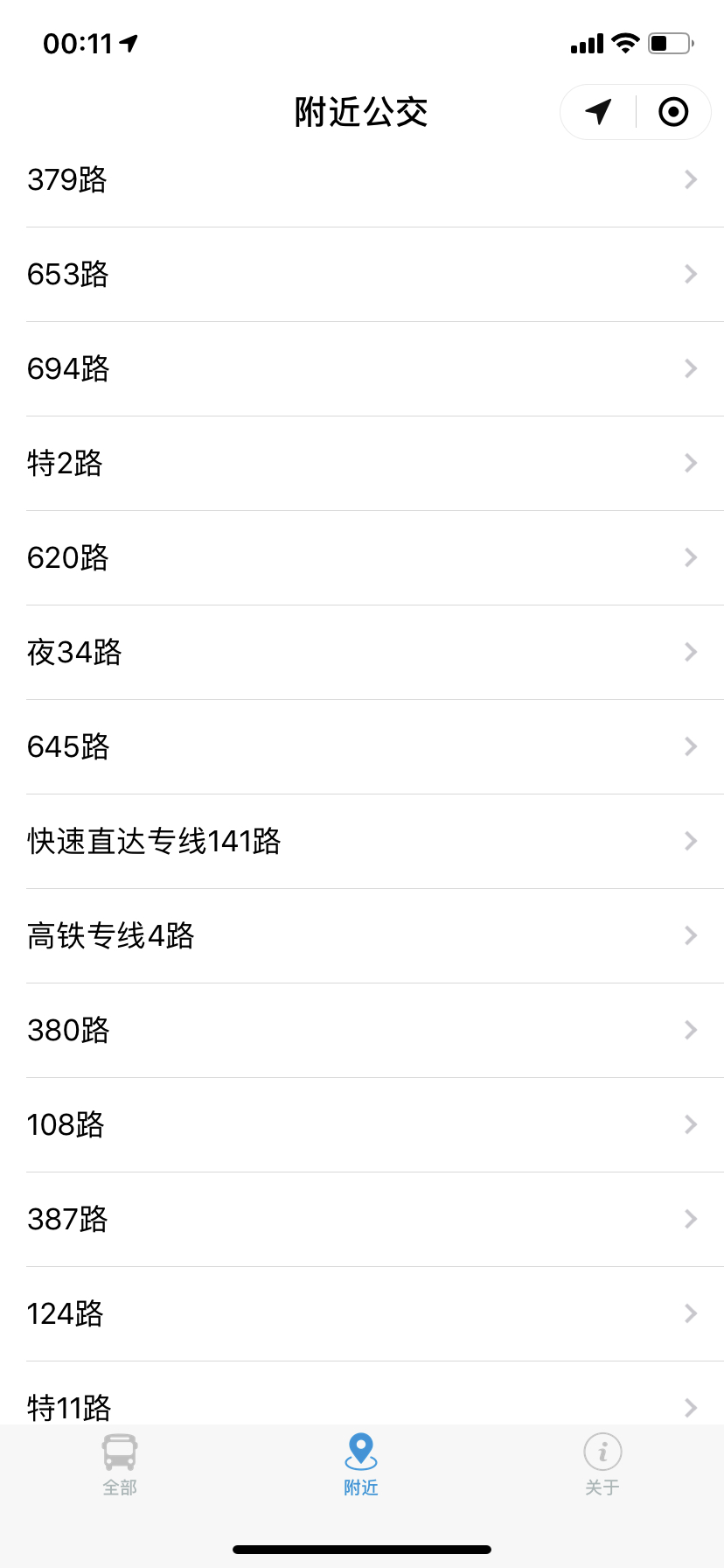This screenshot has height=1568, width=724.
Task: Open the 特11路 route
Action: pos(362,1393)
